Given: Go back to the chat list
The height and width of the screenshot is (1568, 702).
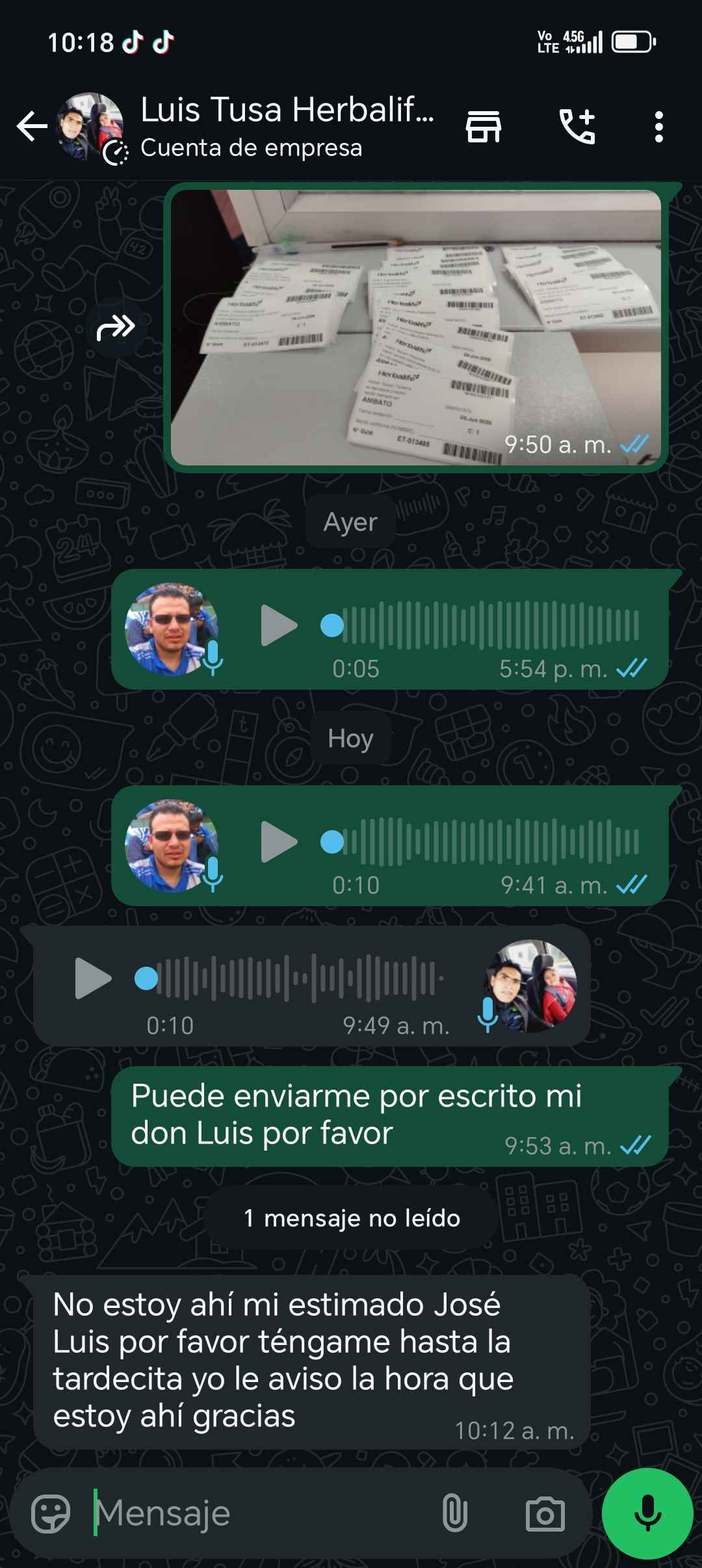Looking at the screenshot, I should [x=31, y=126].
